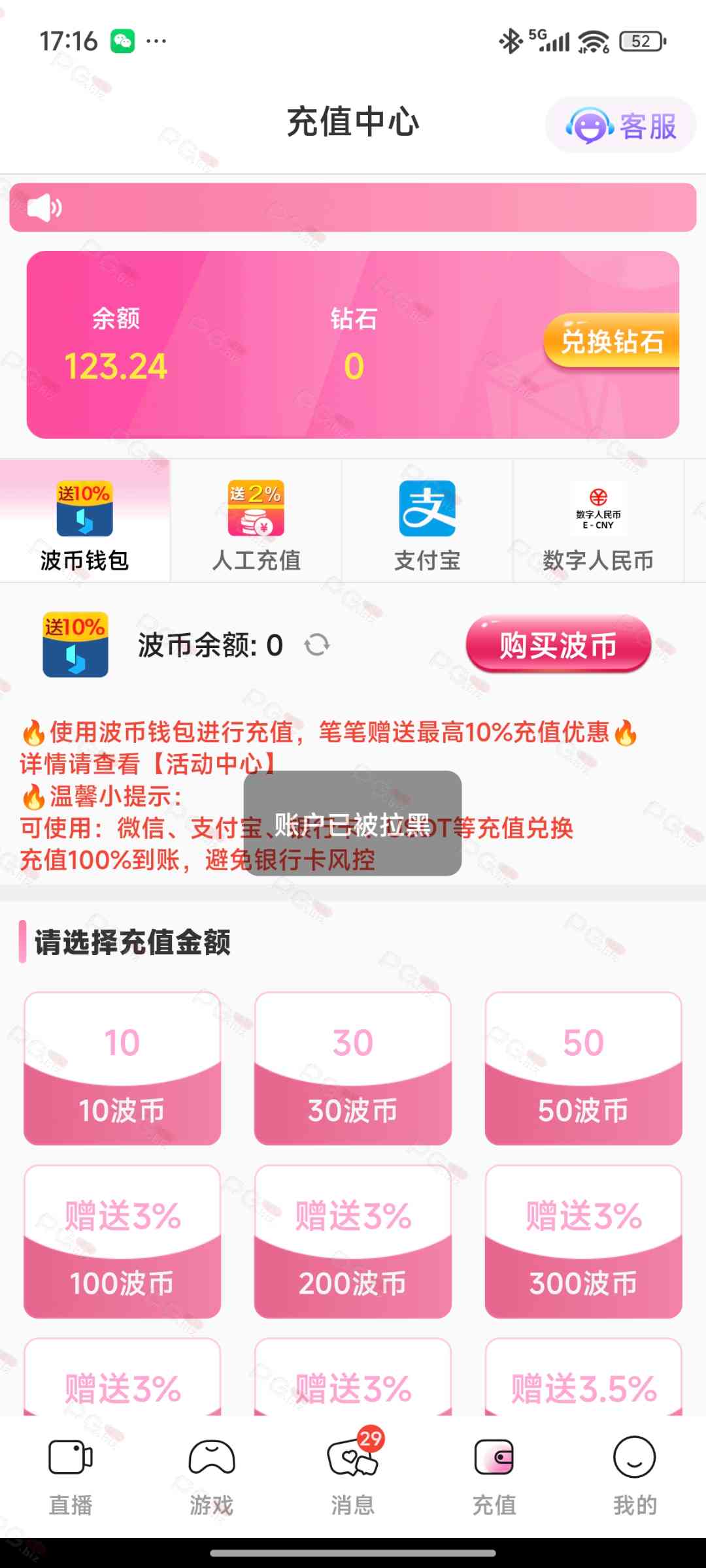Tap 兑换钻石 to exchange diamonds
706x1568 pixels.
[x=612, y=341]
